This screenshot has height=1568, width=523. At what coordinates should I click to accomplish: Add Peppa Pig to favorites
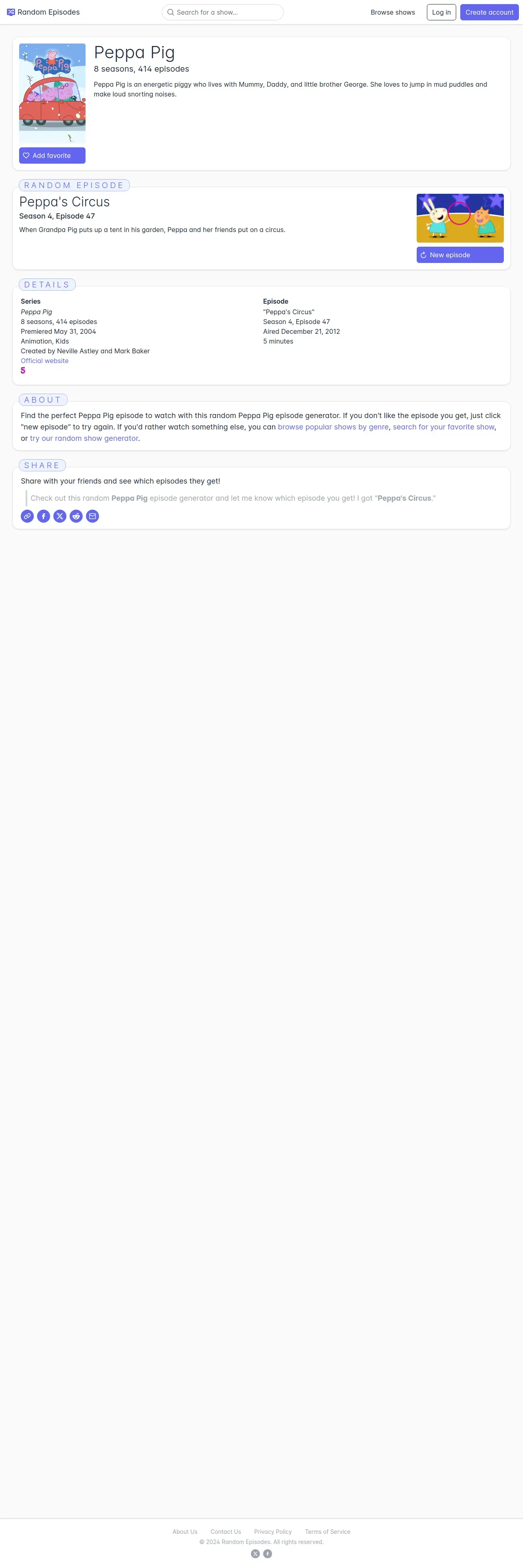[53, 156]
